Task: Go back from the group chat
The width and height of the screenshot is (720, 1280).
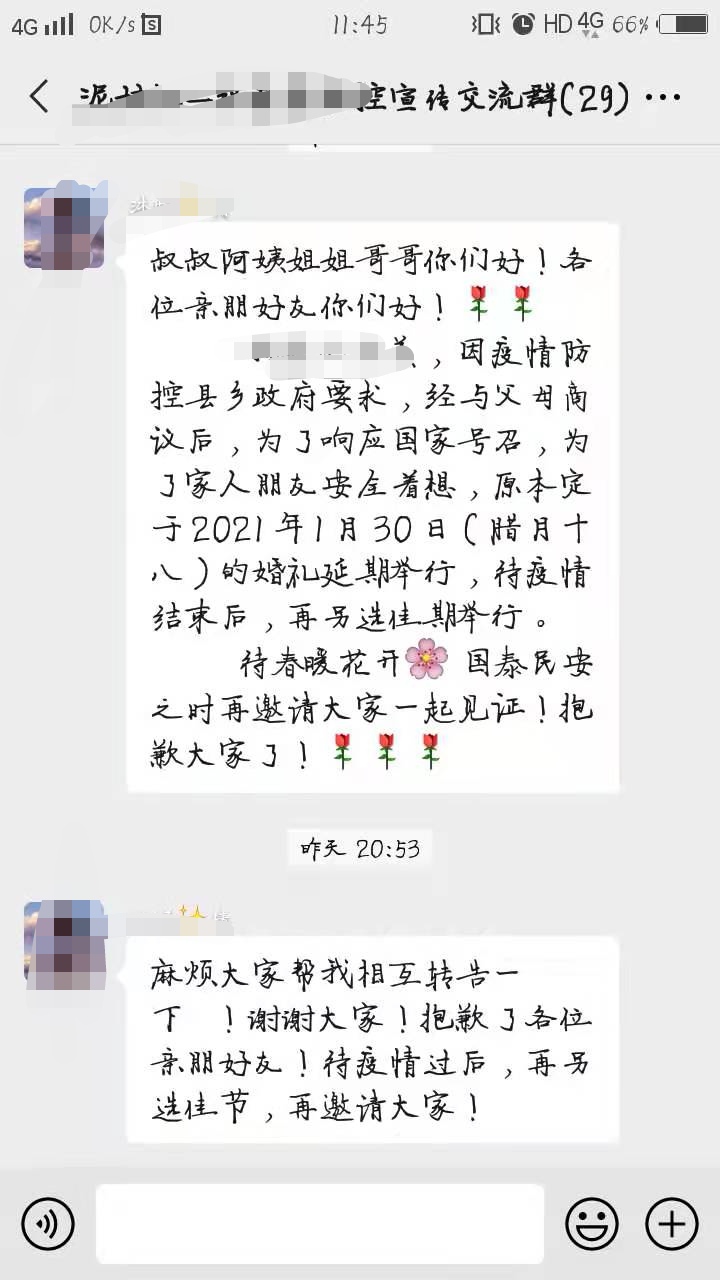Action: pyautogui.click(x=38, y=97)
